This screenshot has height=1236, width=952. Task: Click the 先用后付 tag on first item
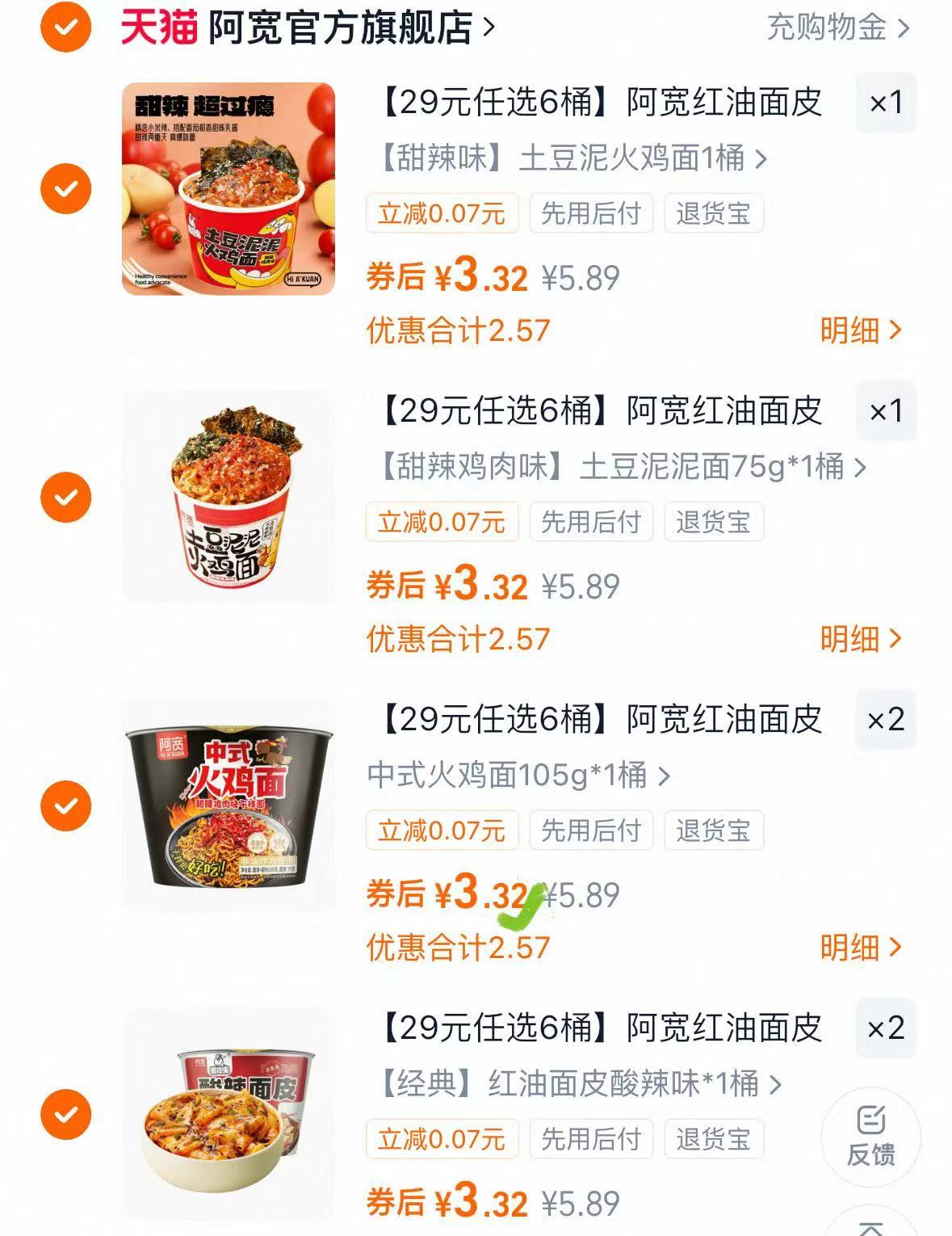click(x=592, y=212)
